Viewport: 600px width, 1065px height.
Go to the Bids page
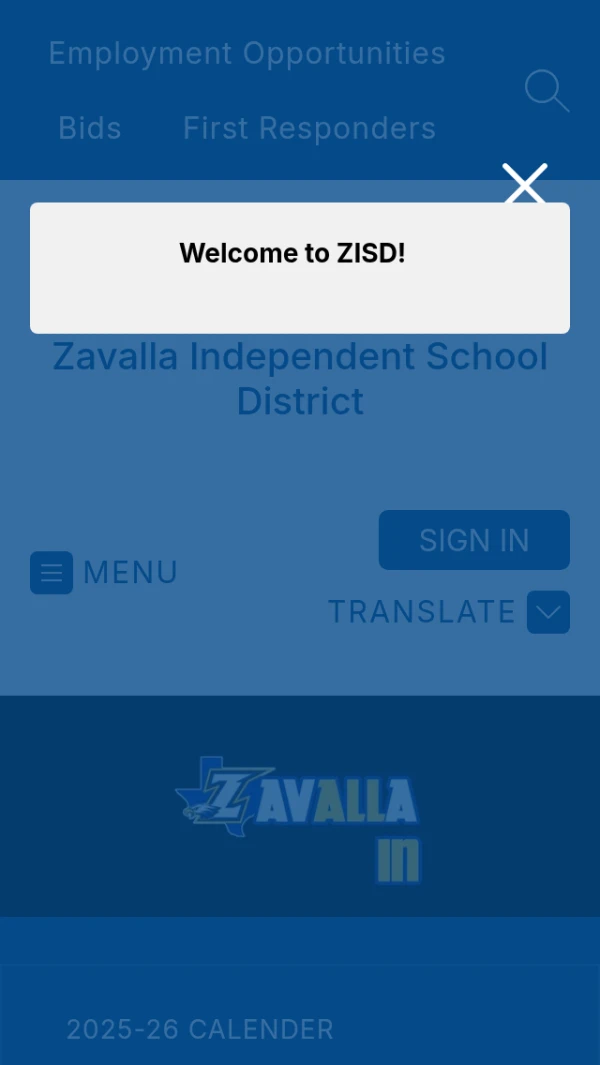90,128
